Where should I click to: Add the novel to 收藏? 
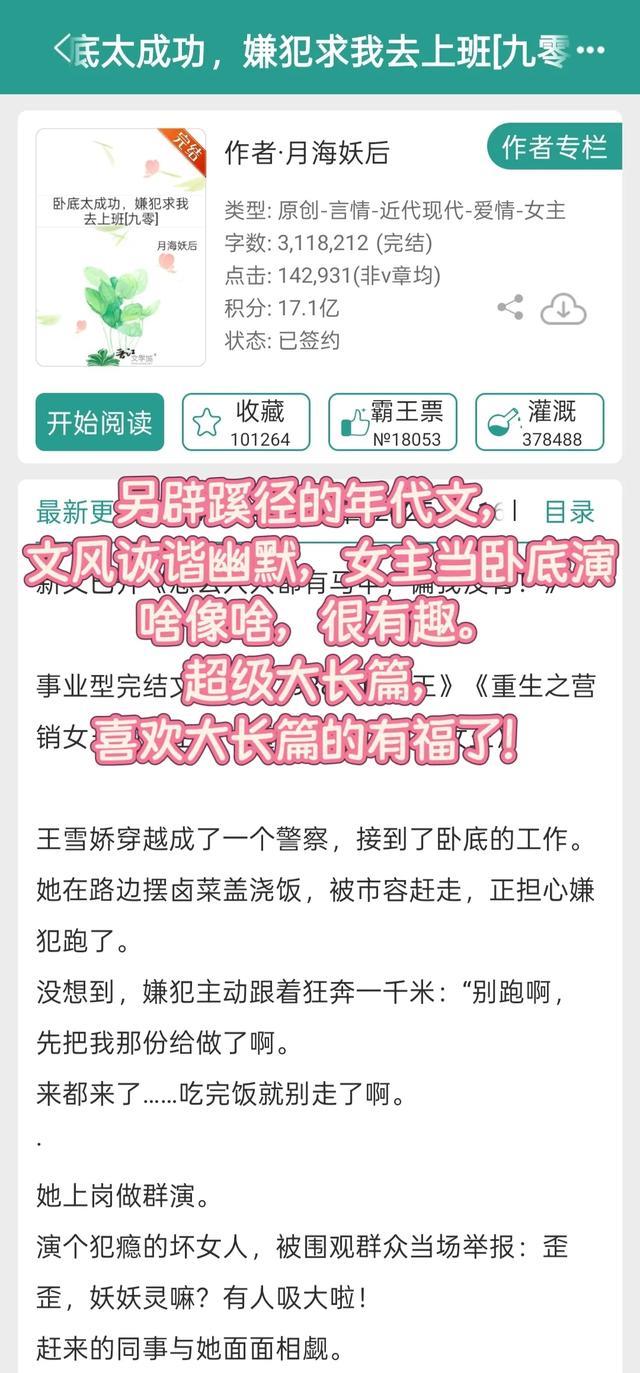(246, 422)
